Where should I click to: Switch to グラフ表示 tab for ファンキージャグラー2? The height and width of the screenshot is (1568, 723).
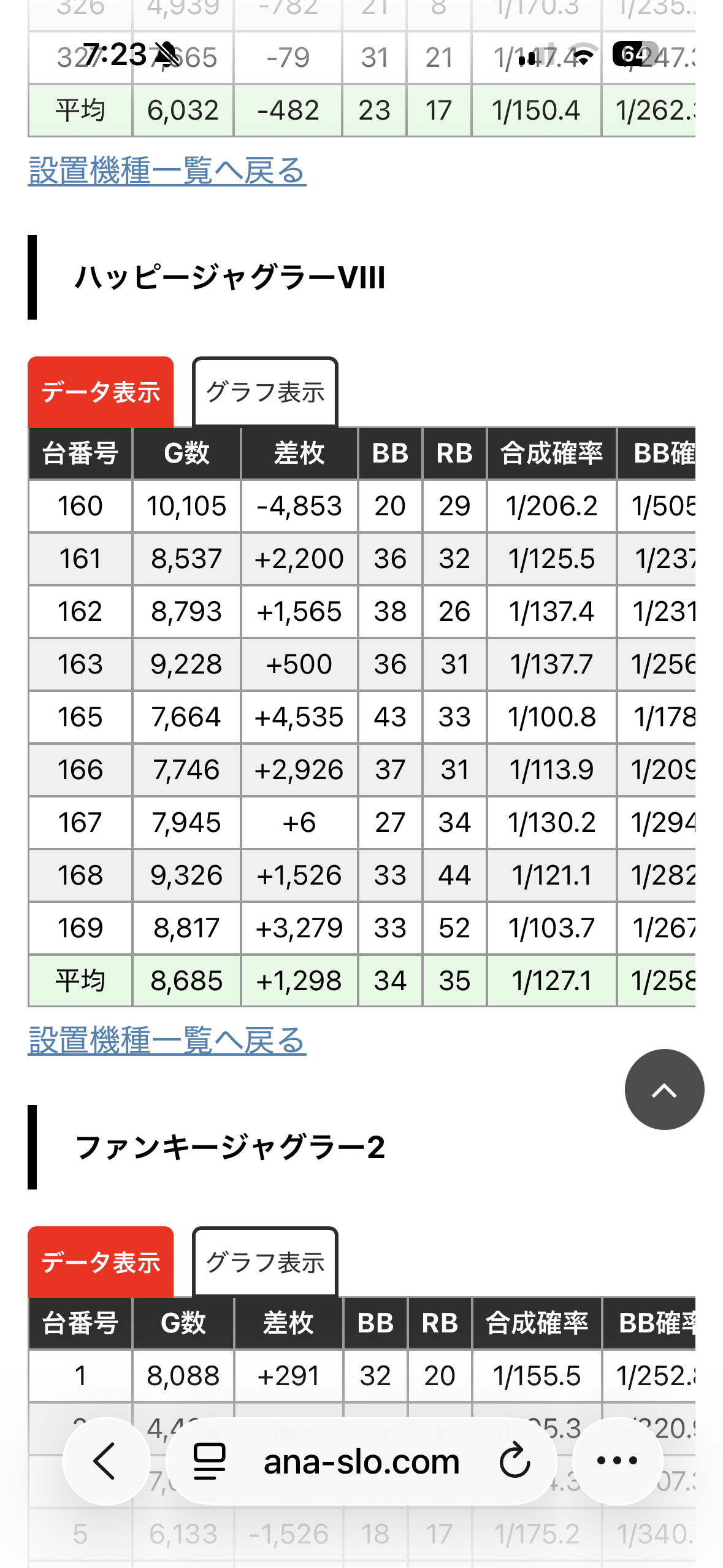click(265, 1262)
